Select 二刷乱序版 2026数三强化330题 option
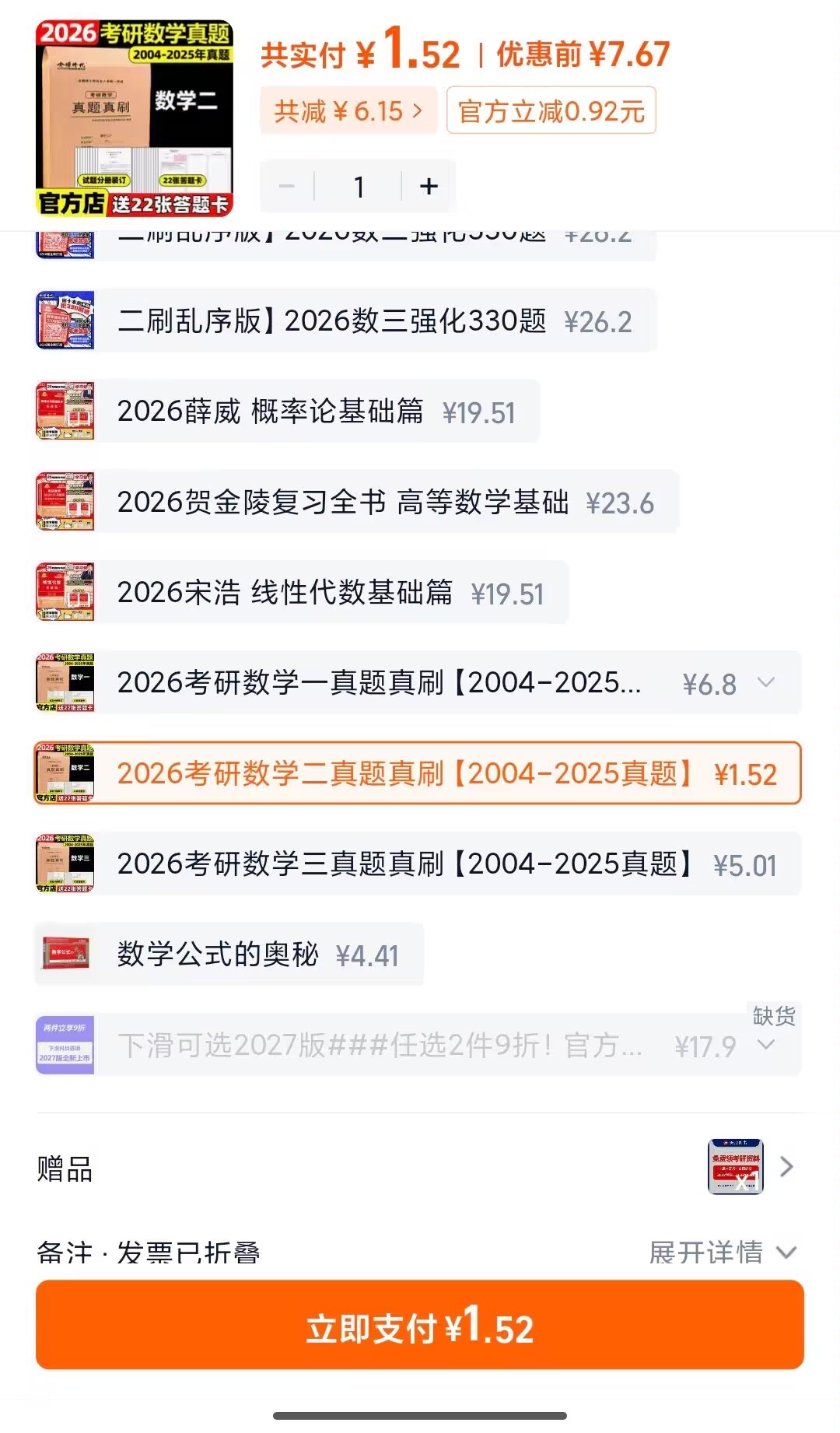840x1433 pixels. point(345,321)
